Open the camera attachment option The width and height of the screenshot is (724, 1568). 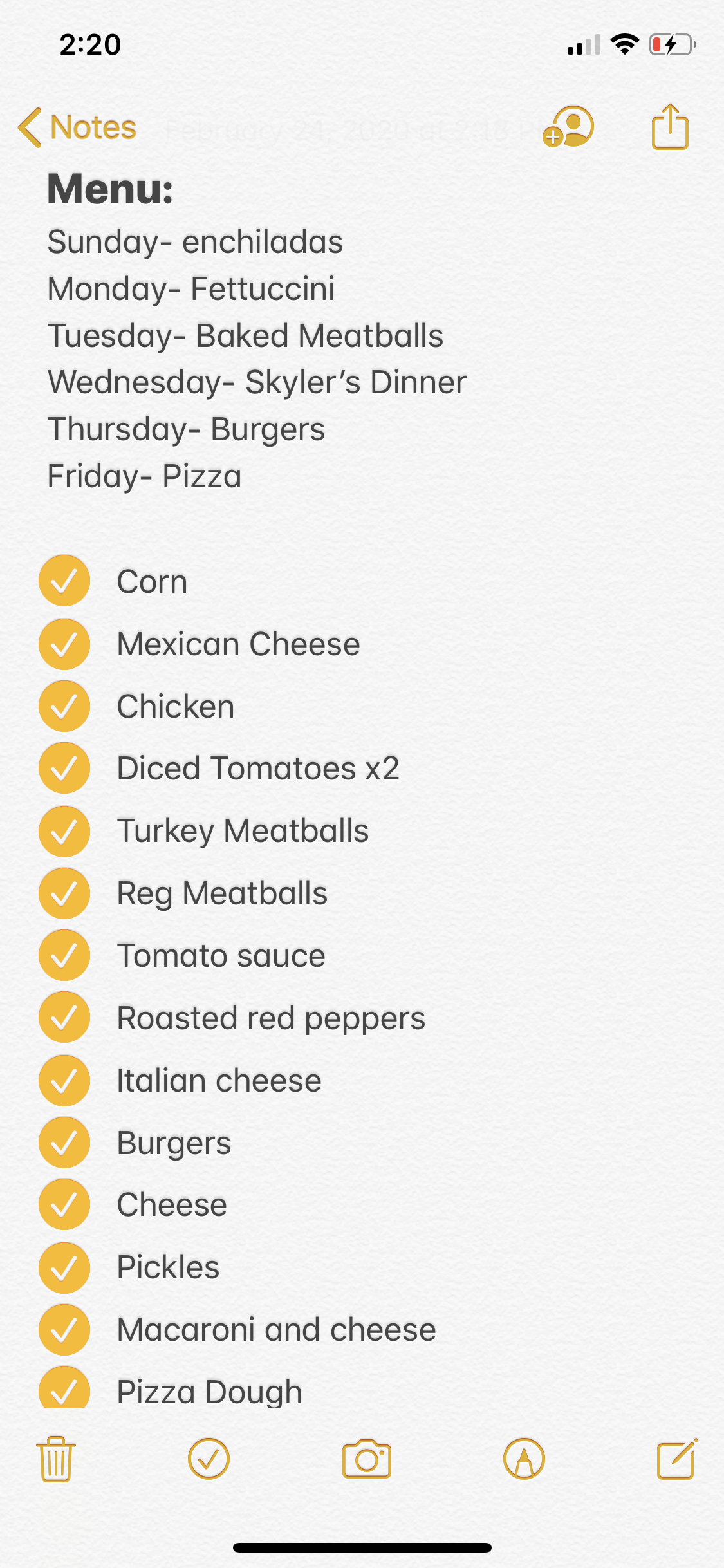pos(366,1459)
